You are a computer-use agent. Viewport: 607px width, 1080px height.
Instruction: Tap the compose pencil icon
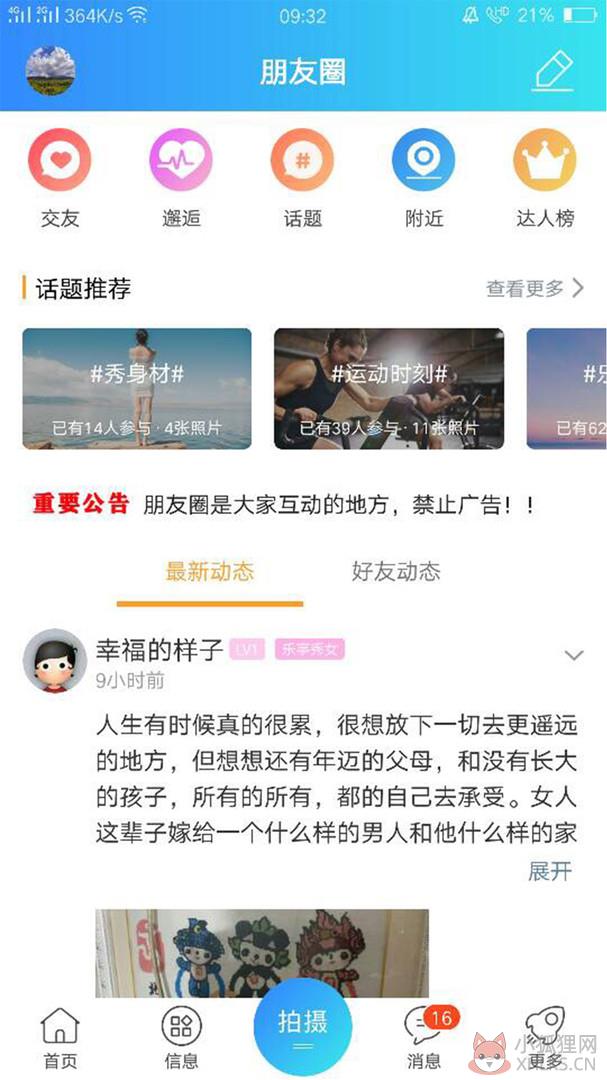coord(553,72)
